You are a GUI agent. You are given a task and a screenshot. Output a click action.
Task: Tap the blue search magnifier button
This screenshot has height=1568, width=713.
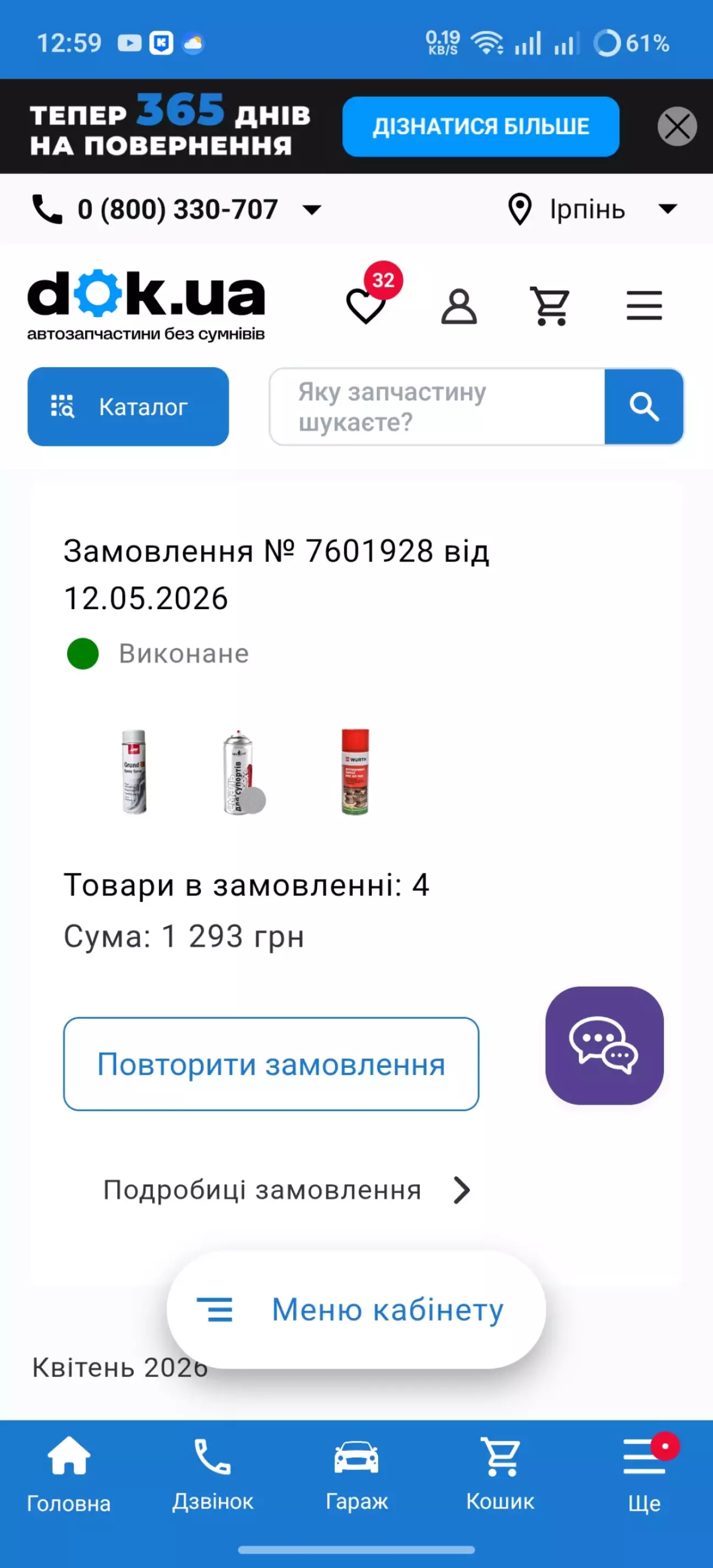644,407
